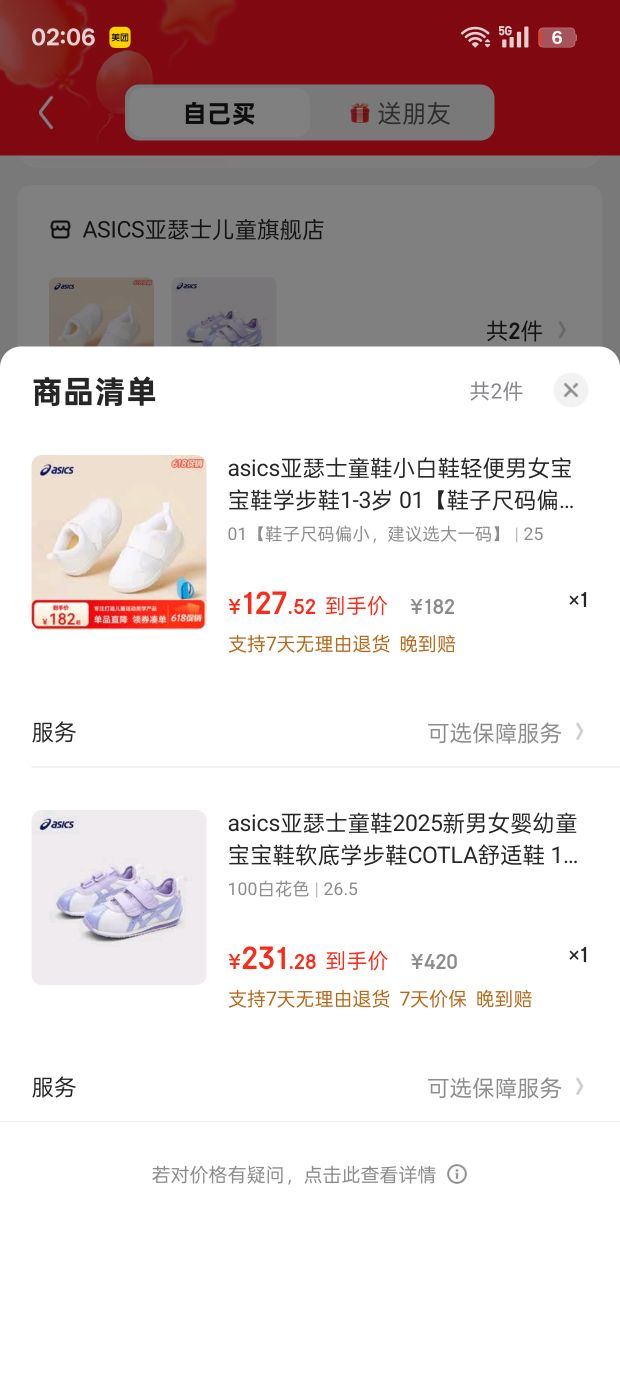Open the white 小白鞋 product item
Image resolution: width=620 pixels, height=1386 pixels.
click(x=310, y=553)
